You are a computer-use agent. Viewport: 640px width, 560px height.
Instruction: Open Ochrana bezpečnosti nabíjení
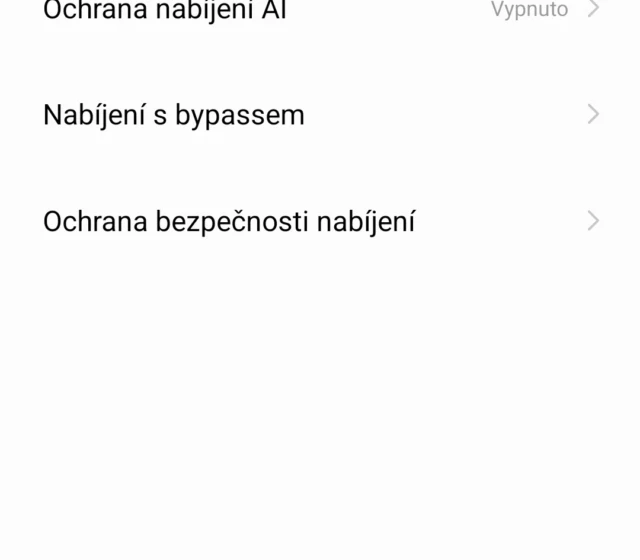click(229, 221)
